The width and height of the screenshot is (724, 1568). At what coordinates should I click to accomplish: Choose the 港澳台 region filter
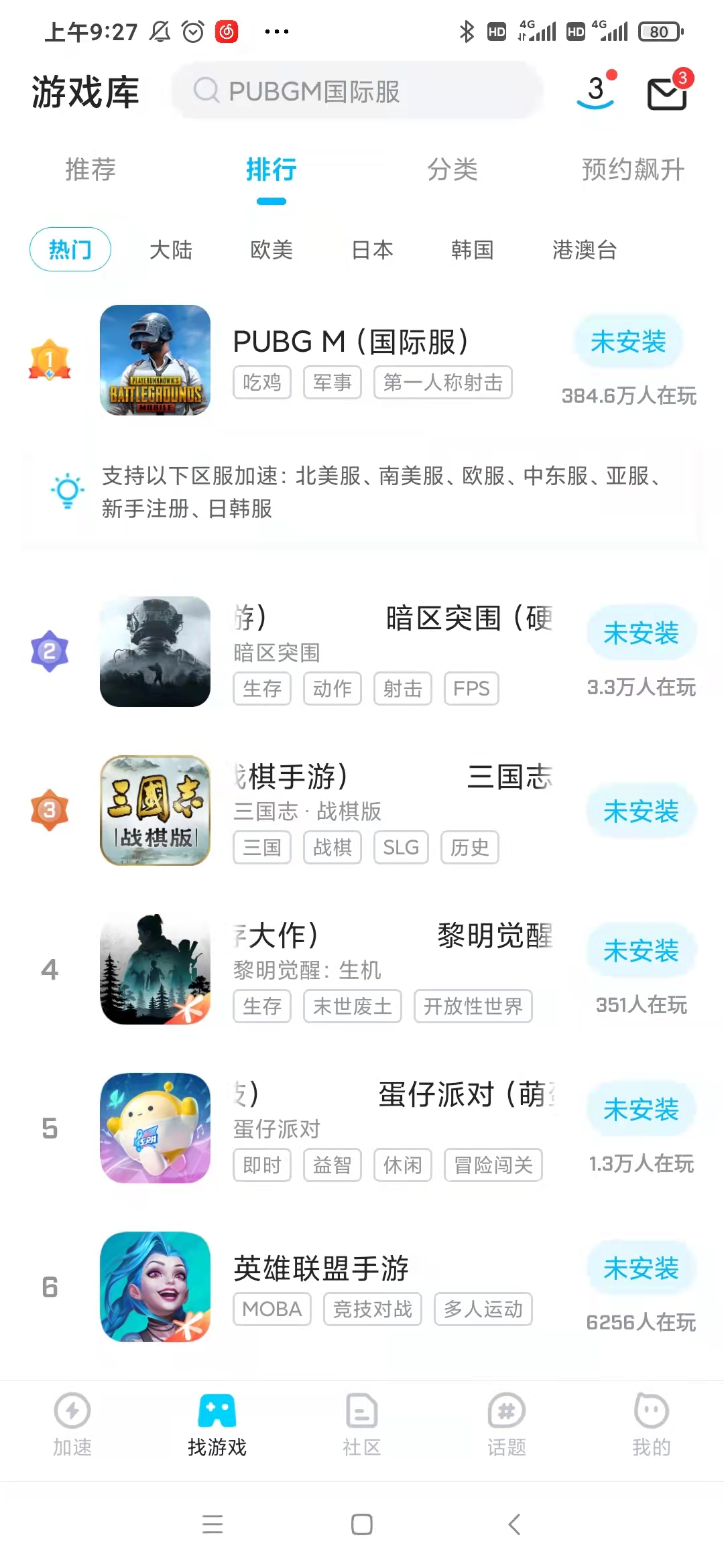(x=585, y=250)
